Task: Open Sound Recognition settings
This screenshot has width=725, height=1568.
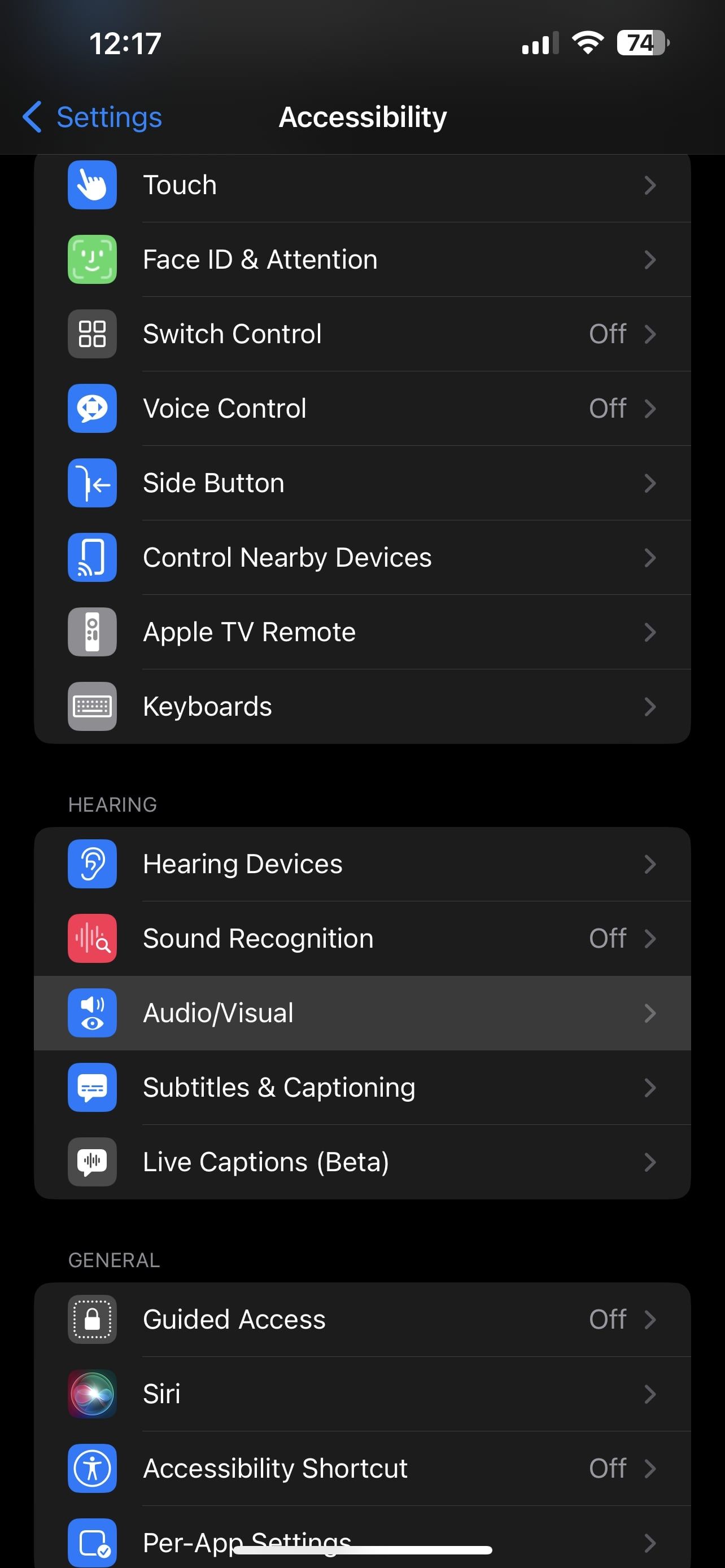Action: click(362, 939)
